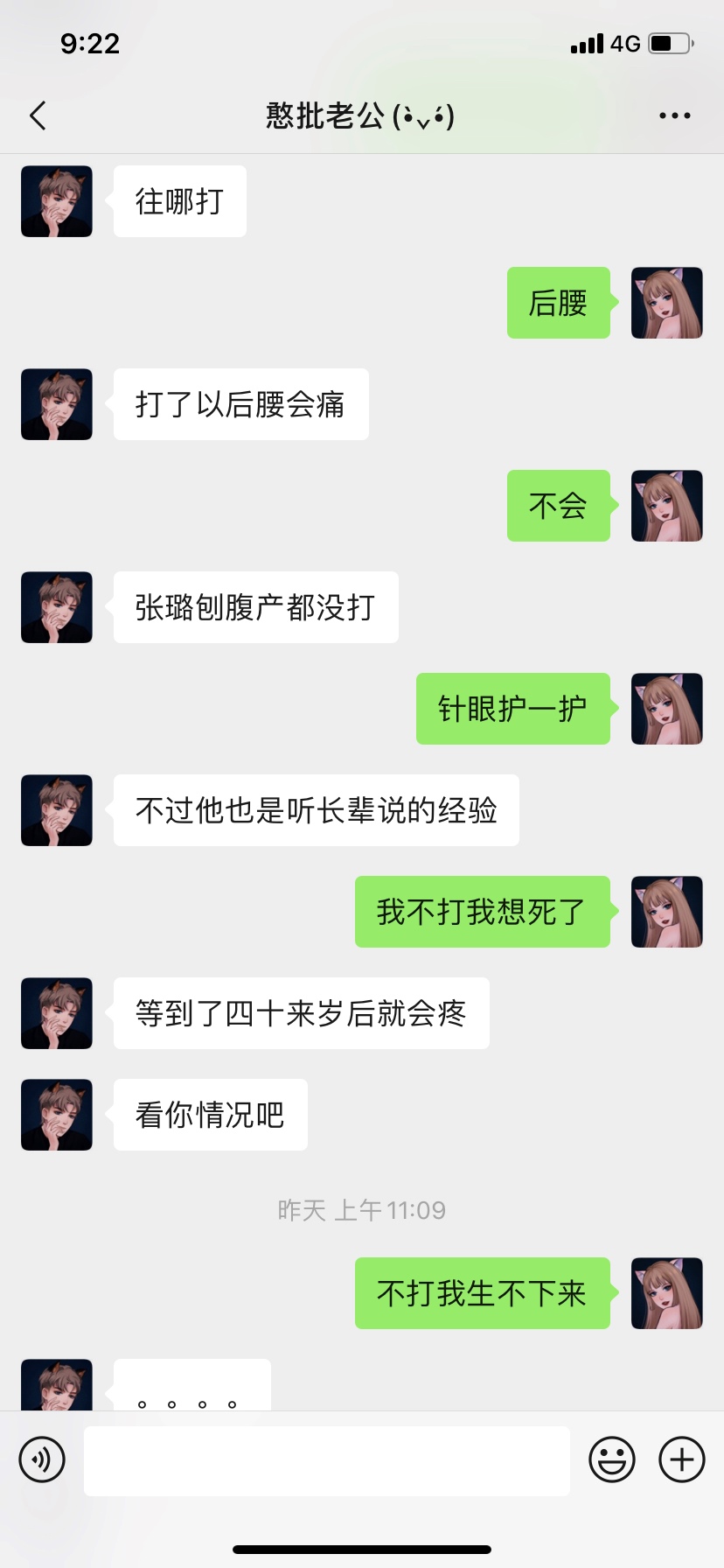Image resolution: width=724 pixels, height=1568 pixels.
Task: Open the emoji sticker panel
Action: pyautogui.click(x=611, y=1459)
